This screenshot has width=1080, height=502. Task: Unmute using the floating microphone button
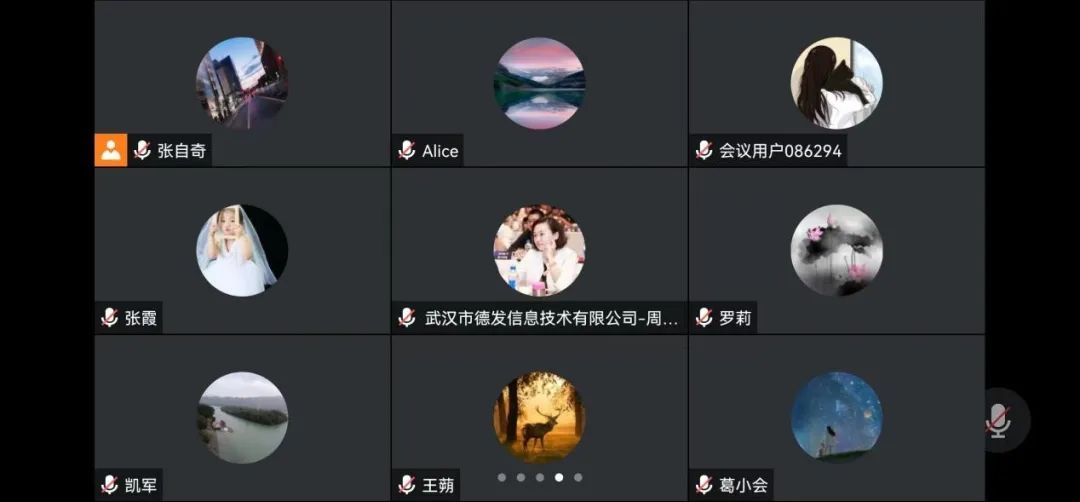tap(997, 421)
